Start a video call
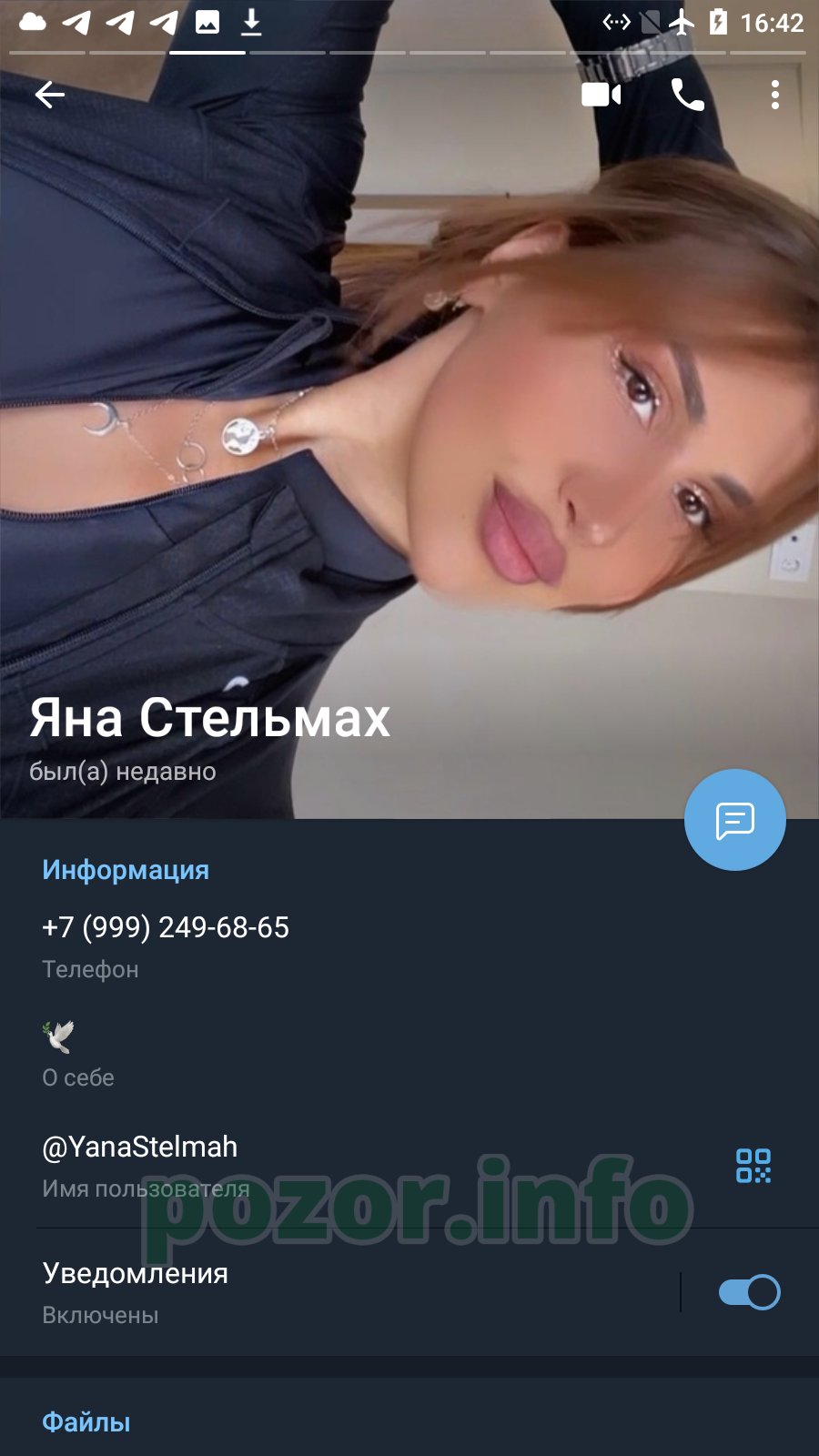Screen dimensions: 819x1456 601,95
